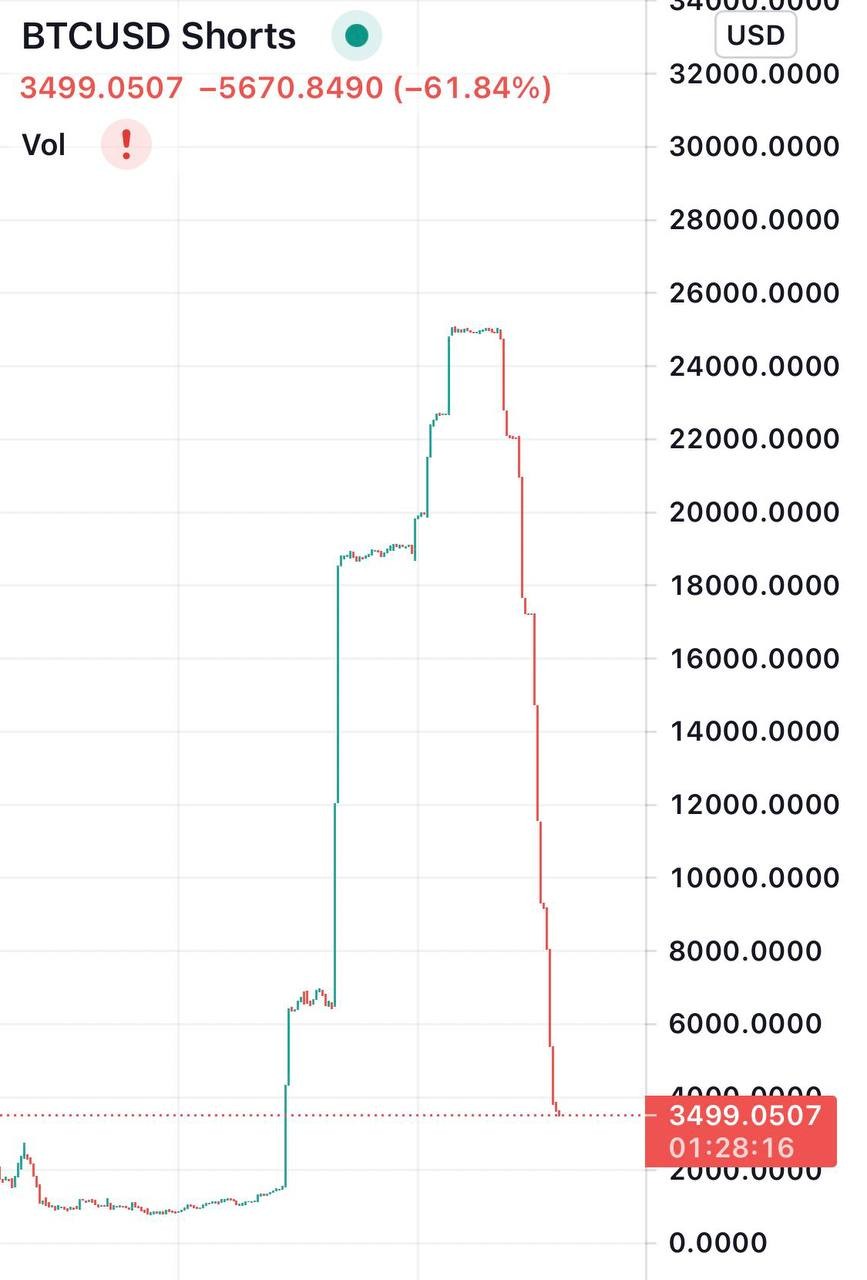Tap the BTCUSD Shorts symbol title
The height and width of the screenshot is (1280, 867).
pos(159,37)
